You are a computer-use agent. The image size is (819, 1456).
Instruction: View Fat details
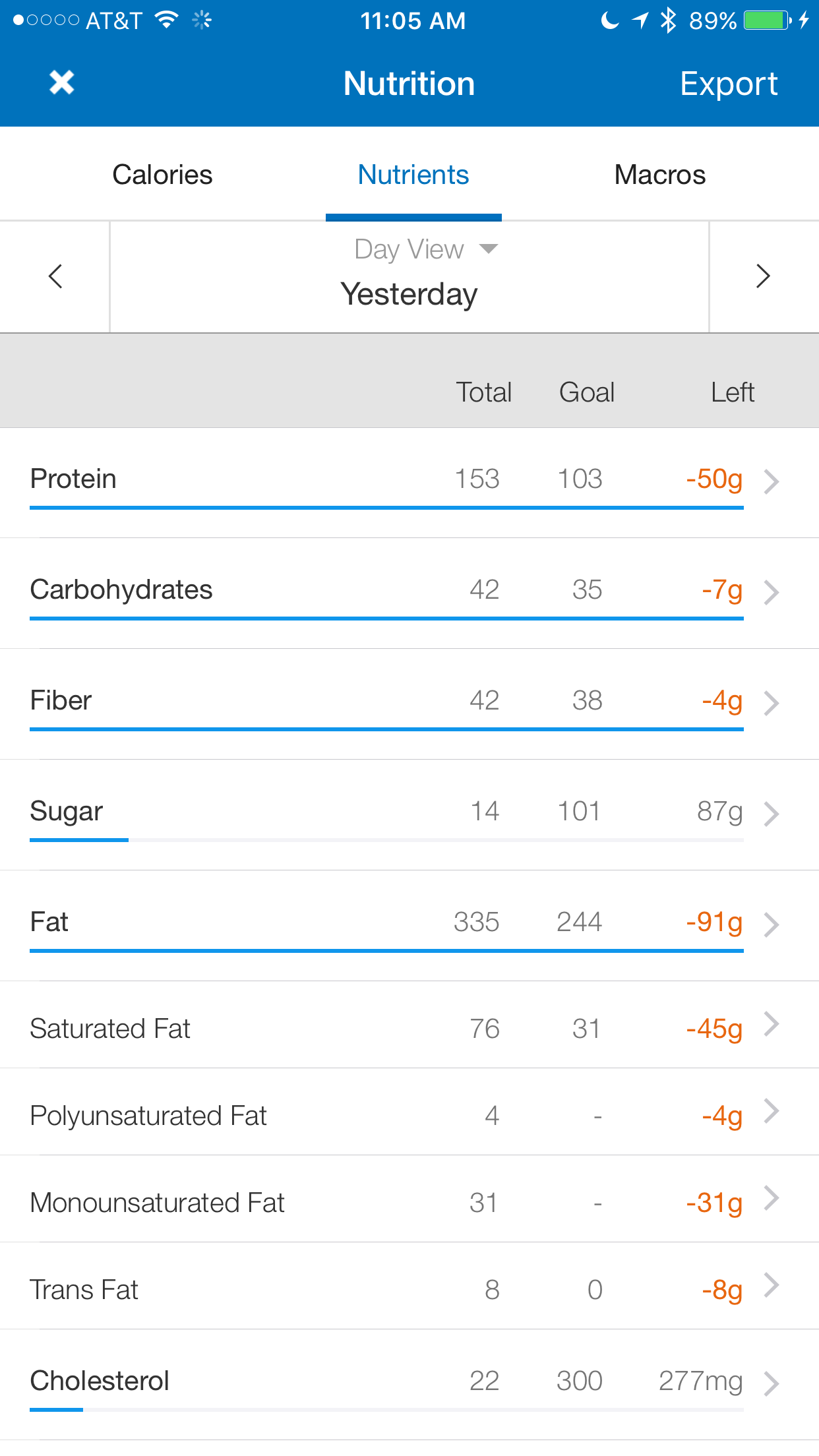click(409, 926)
